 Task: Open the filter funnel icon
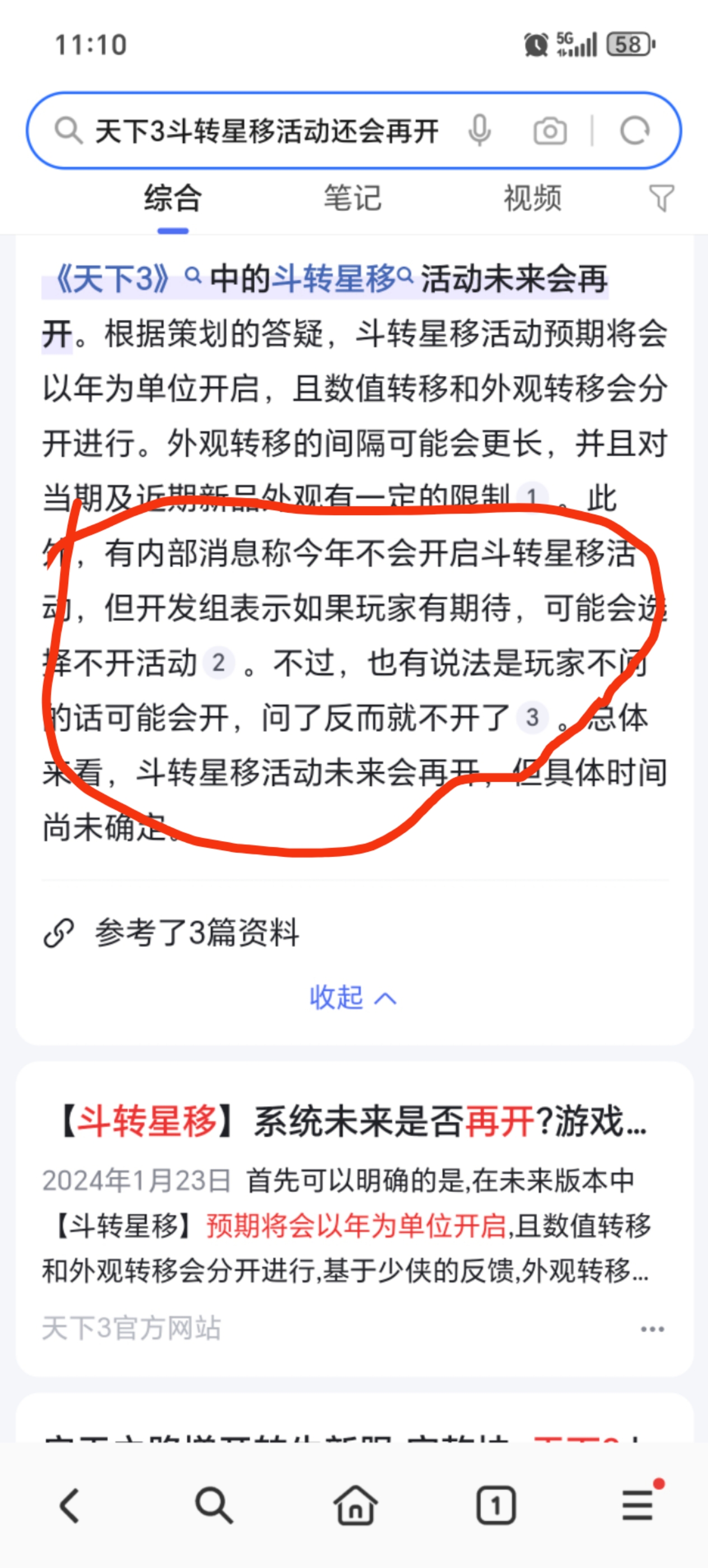point(661,198)
